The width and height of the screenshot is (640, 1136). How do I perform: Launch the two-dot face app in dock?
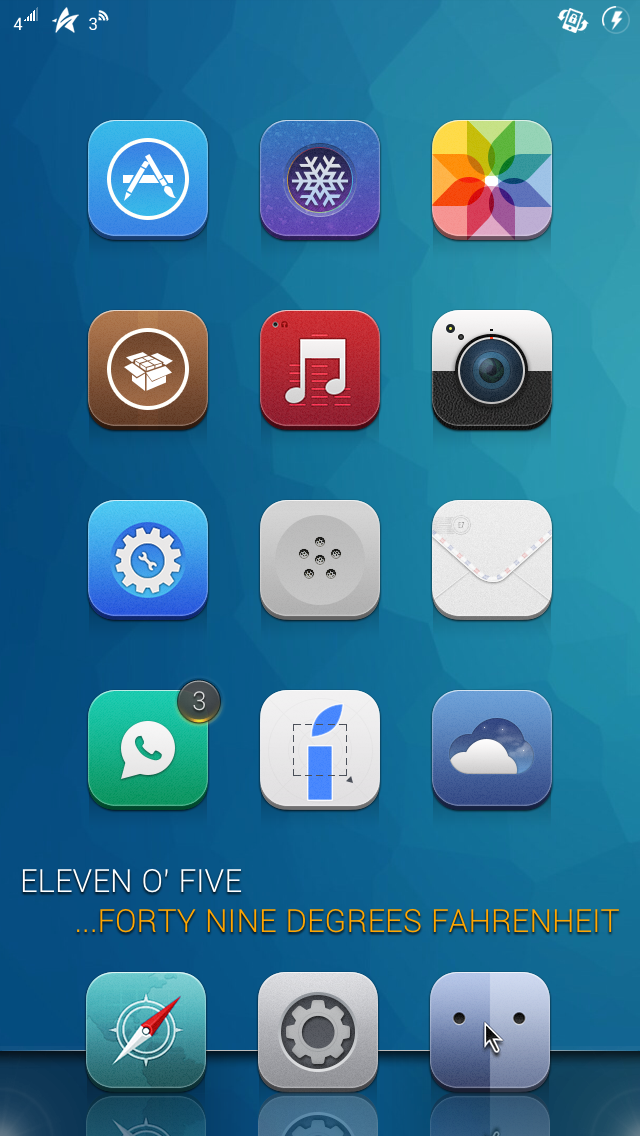point(490,1030)
